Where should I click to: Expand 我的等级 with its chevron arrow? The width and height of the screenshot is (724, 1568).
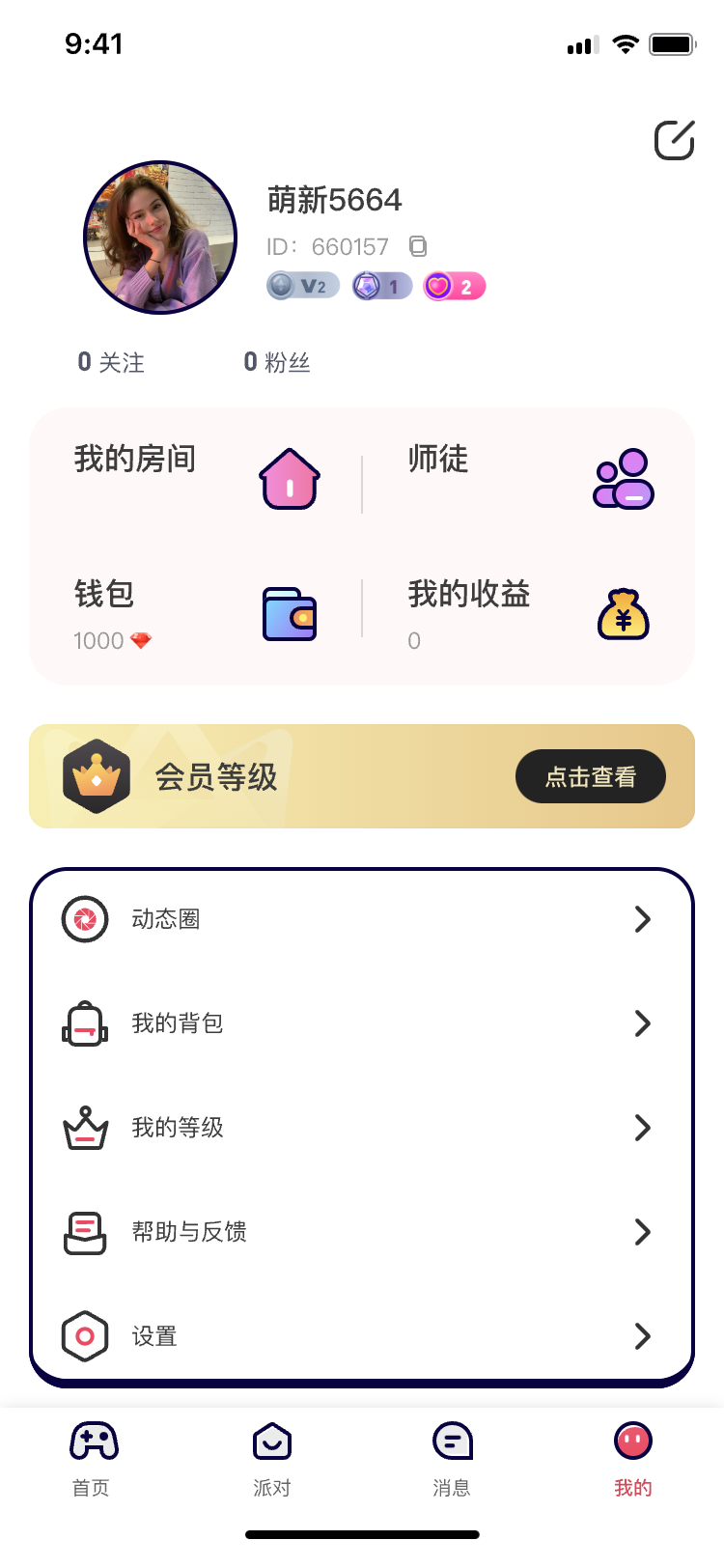click(643, 1128)
